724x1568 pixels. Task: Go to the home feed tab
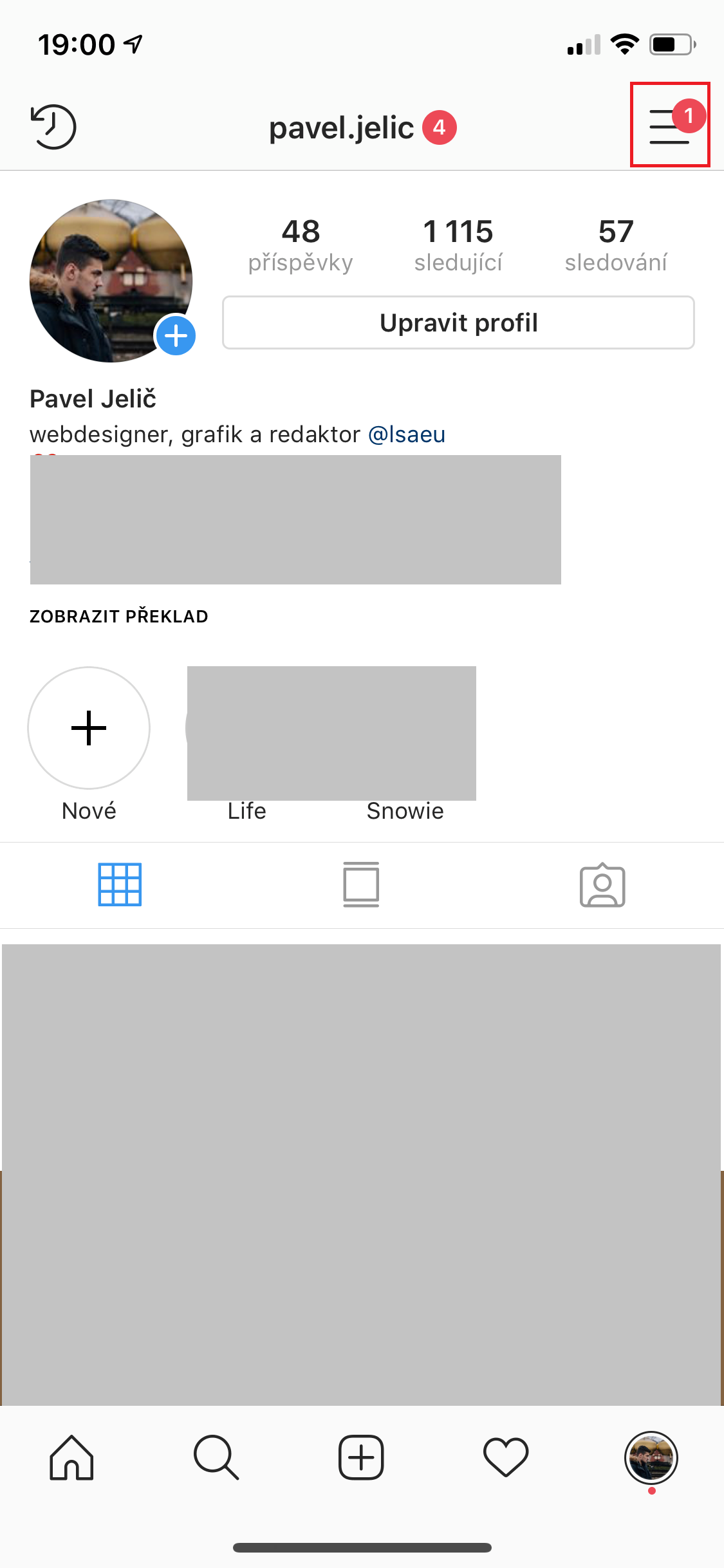click(71, 1457)
